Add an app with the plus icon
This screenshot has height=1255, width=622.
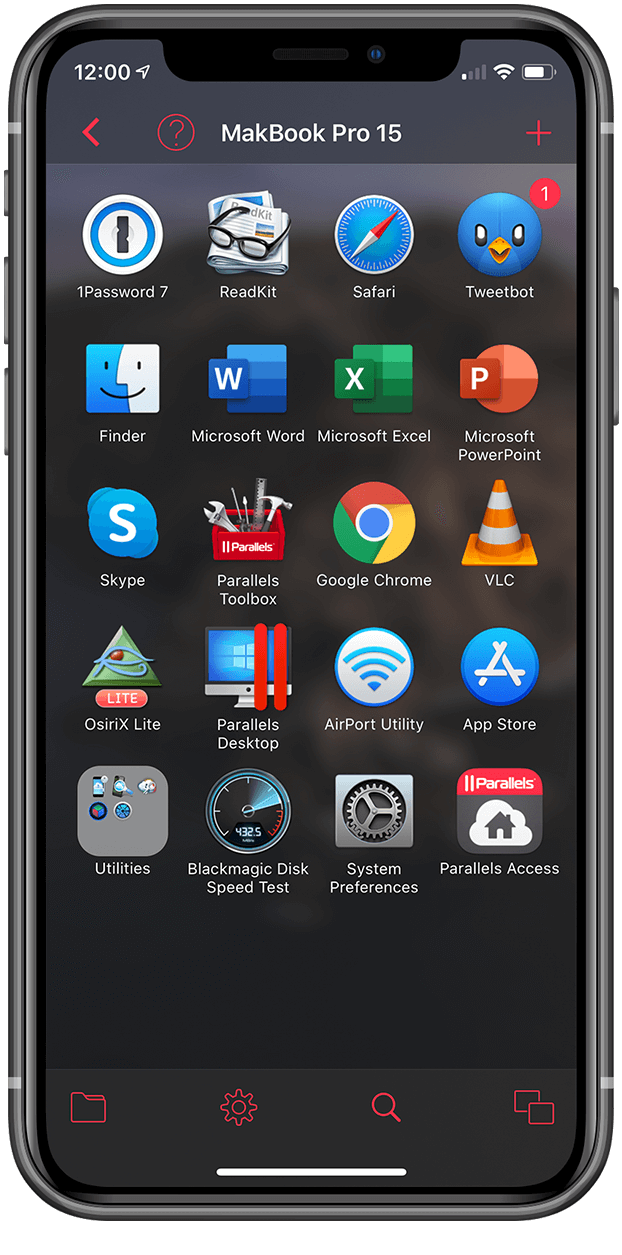click(x=538, y=133)
